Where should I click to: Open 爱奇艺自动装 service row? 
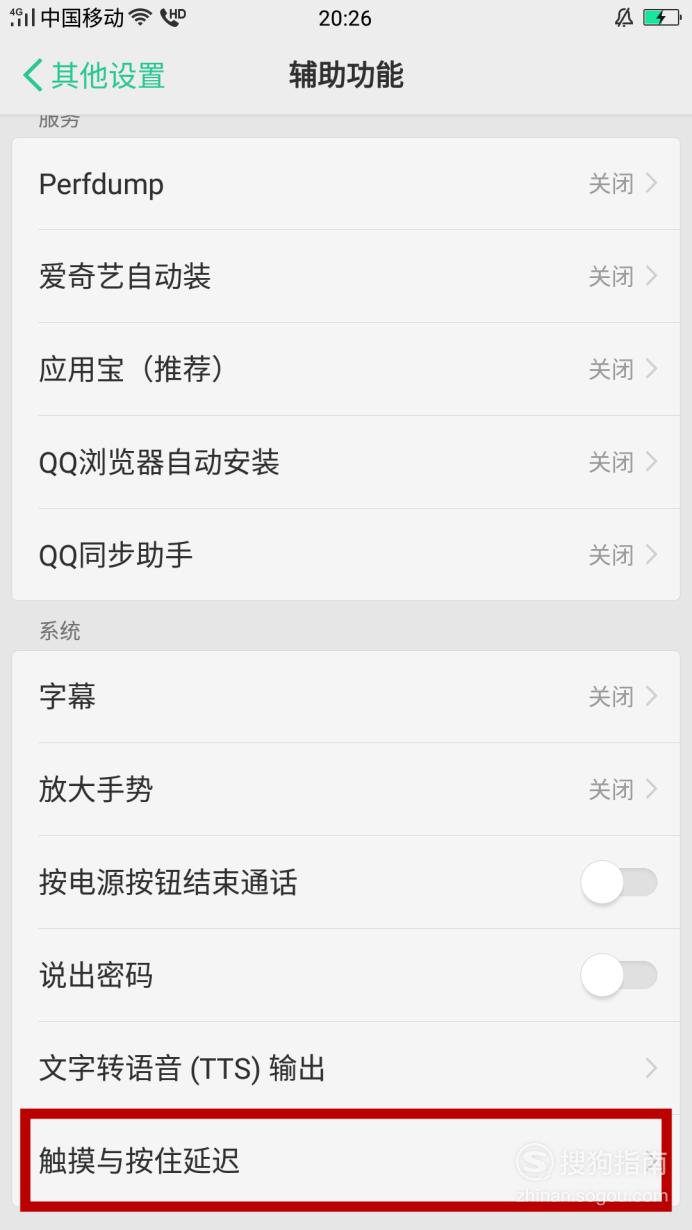click(346, 277)
